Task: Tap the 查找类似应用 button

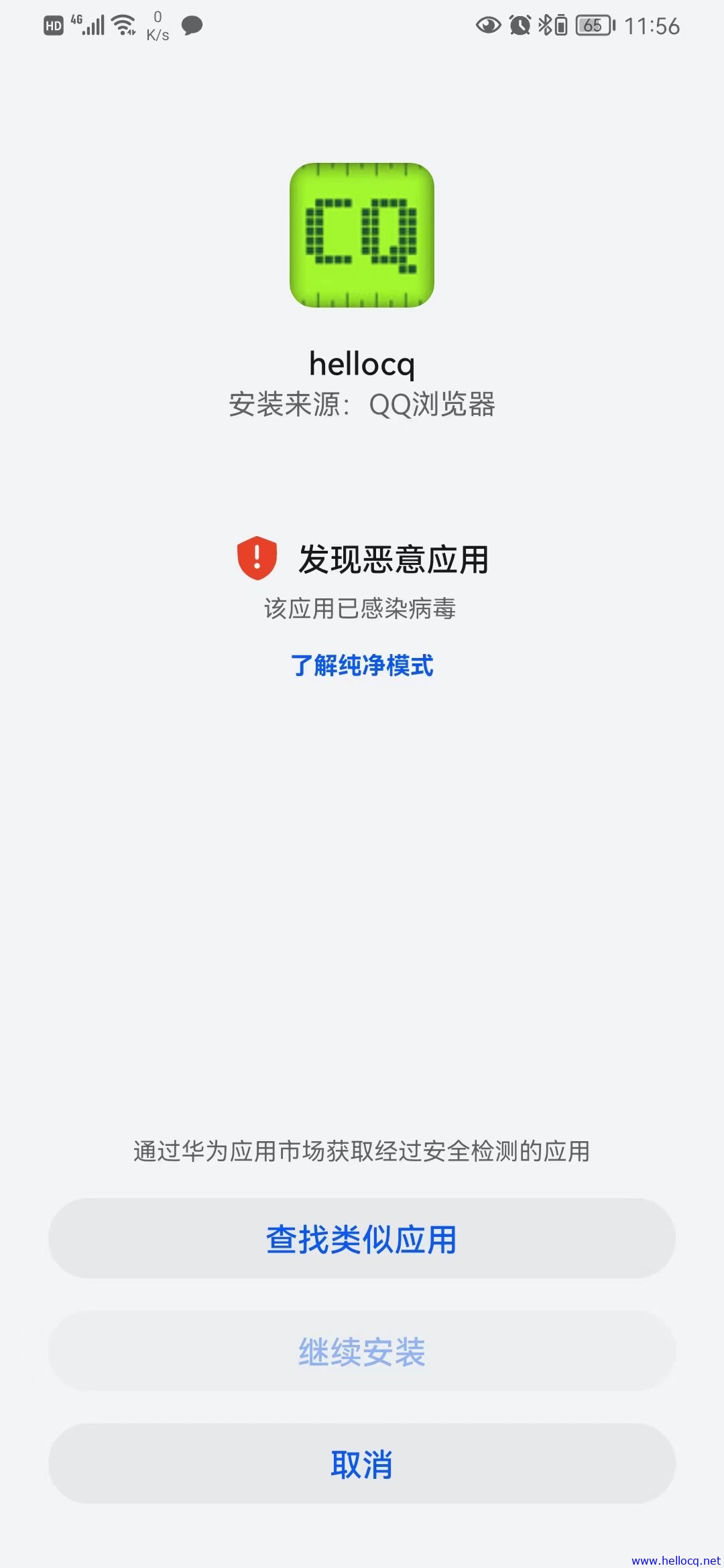Action: click(x=362, y=1239)
